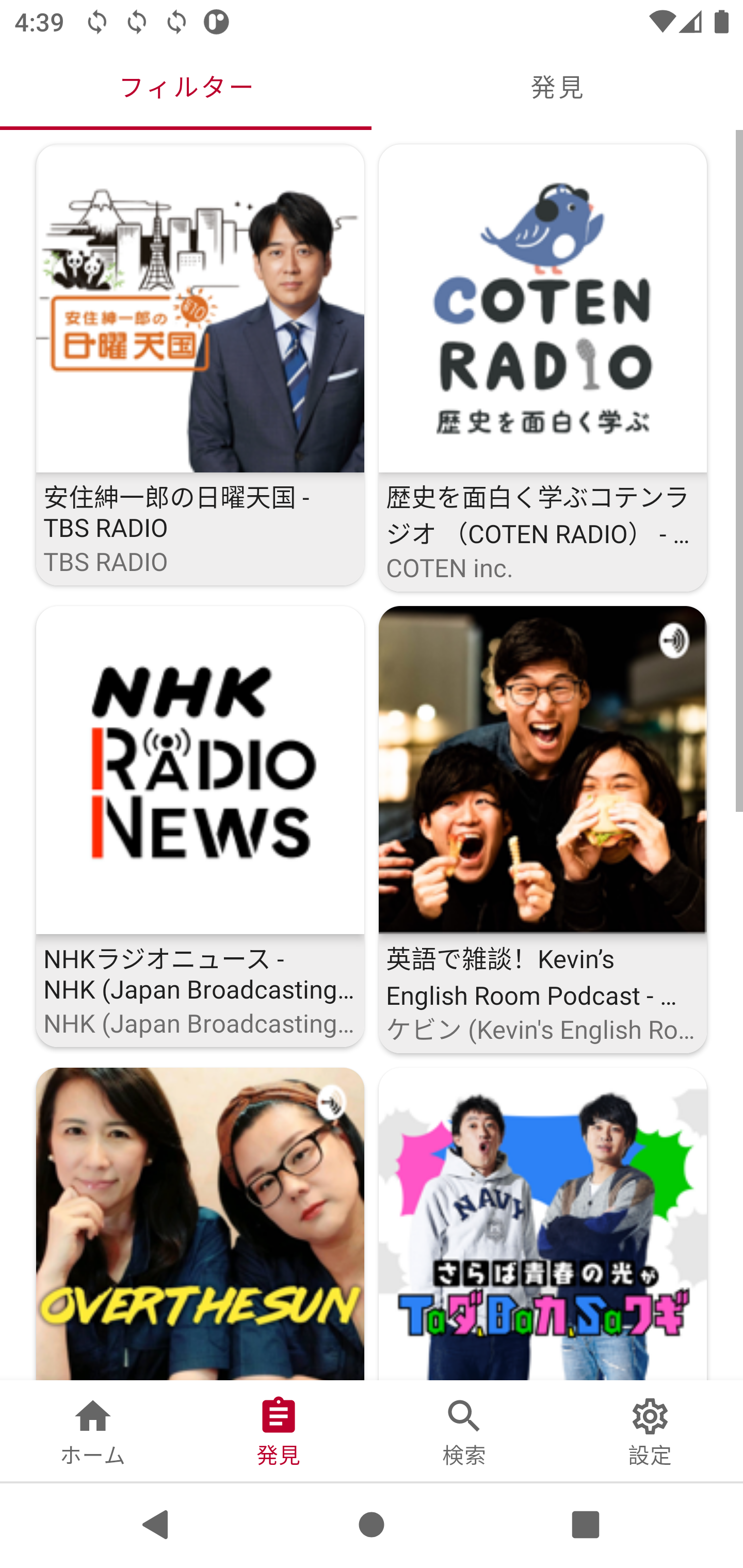Open 安住紳一郎の日曜天国 podcast card
Viewport: 743px width, 1568px height.
coord(200,365)
